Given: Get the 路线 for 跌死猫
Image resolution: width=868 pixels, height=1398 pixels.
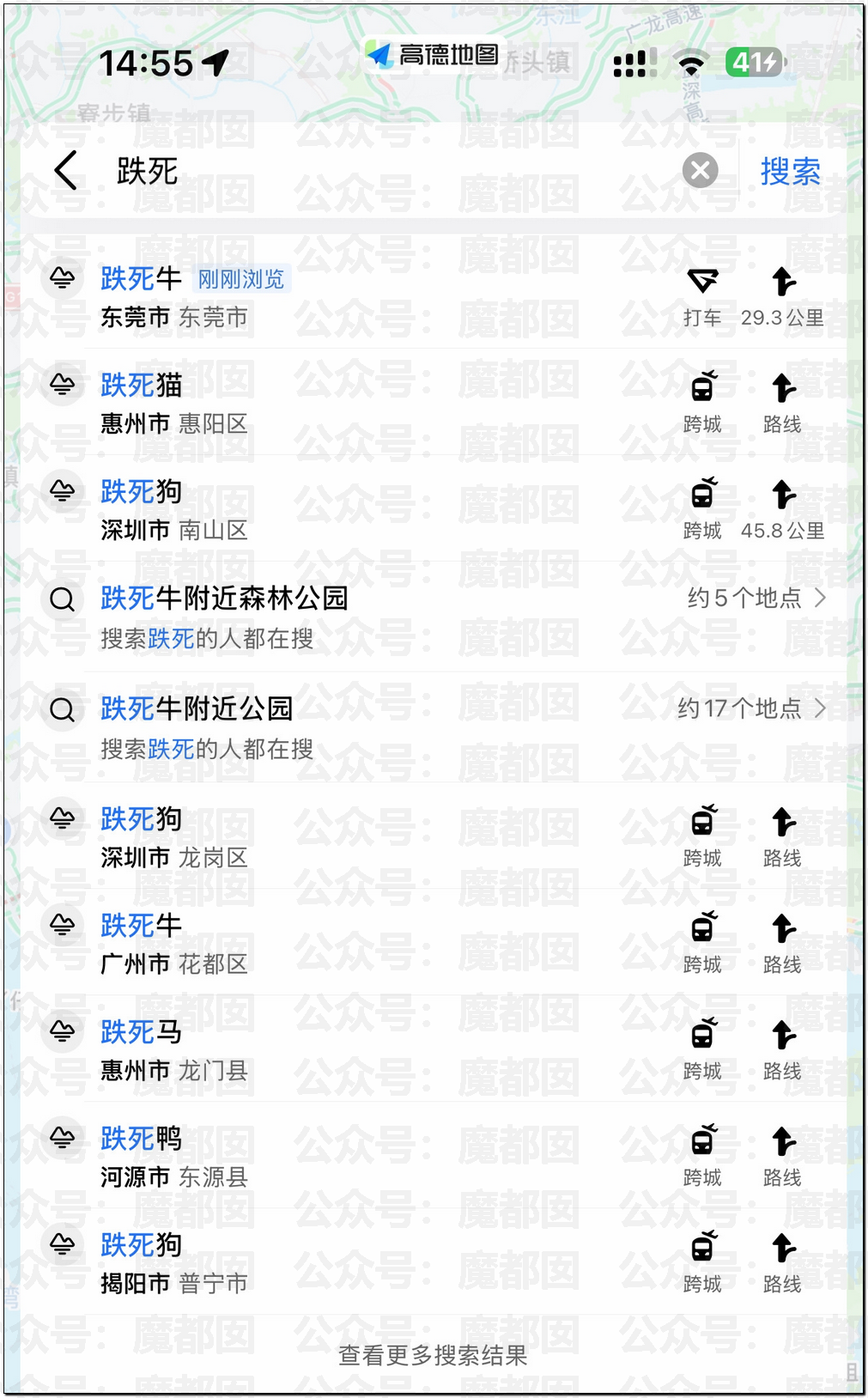Looking at the screenshot, I should coord(782,404).
